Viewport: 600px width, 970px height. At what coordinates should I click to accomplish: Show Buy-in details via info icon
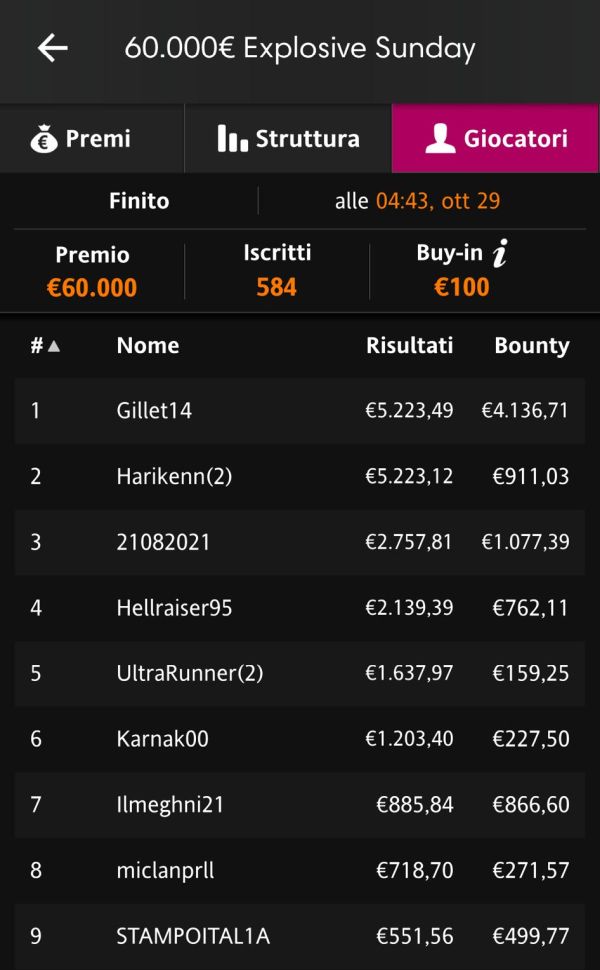(500, 253)
